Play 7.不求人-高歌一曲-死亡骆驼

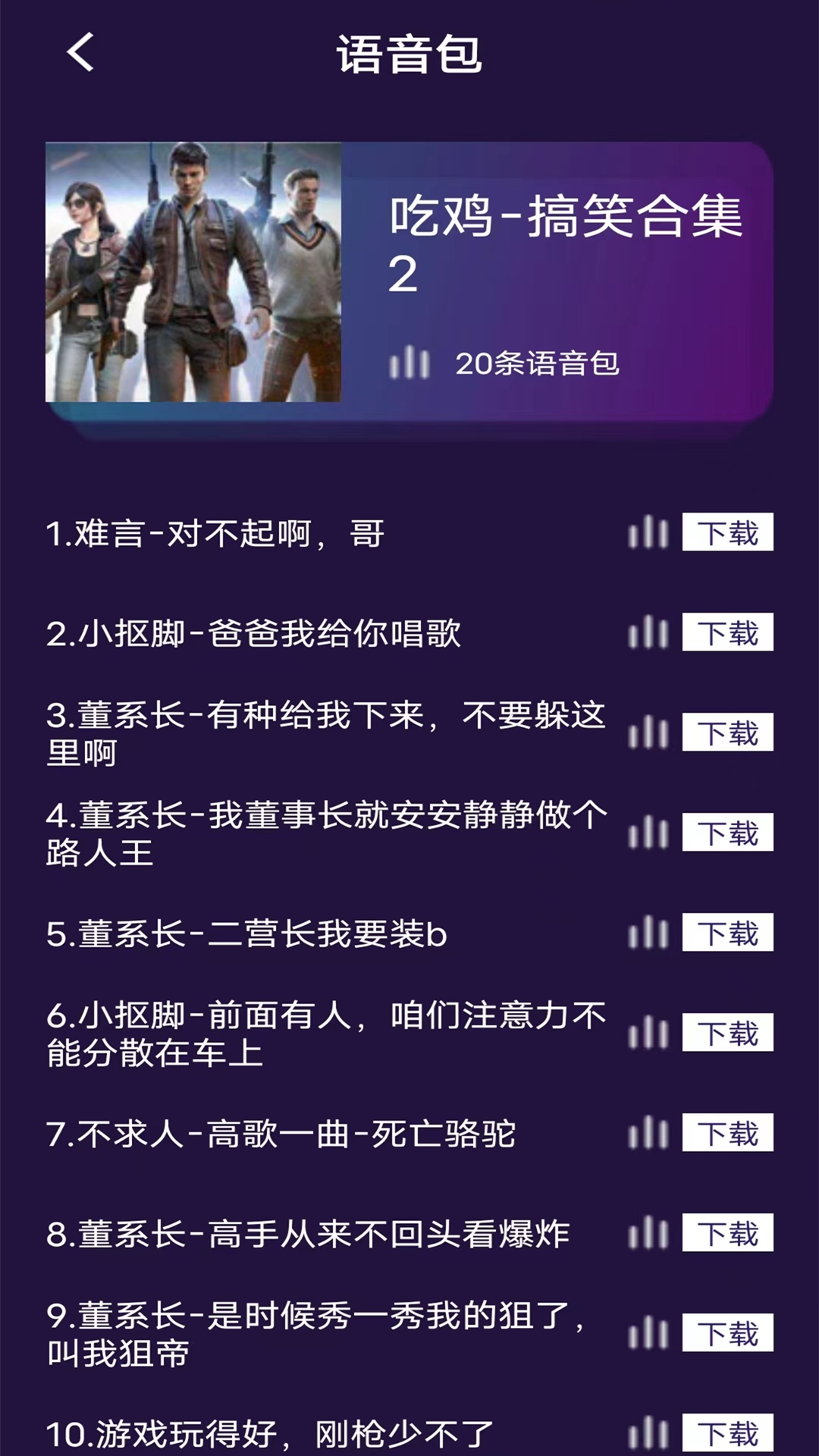[x=648, y=1133]
